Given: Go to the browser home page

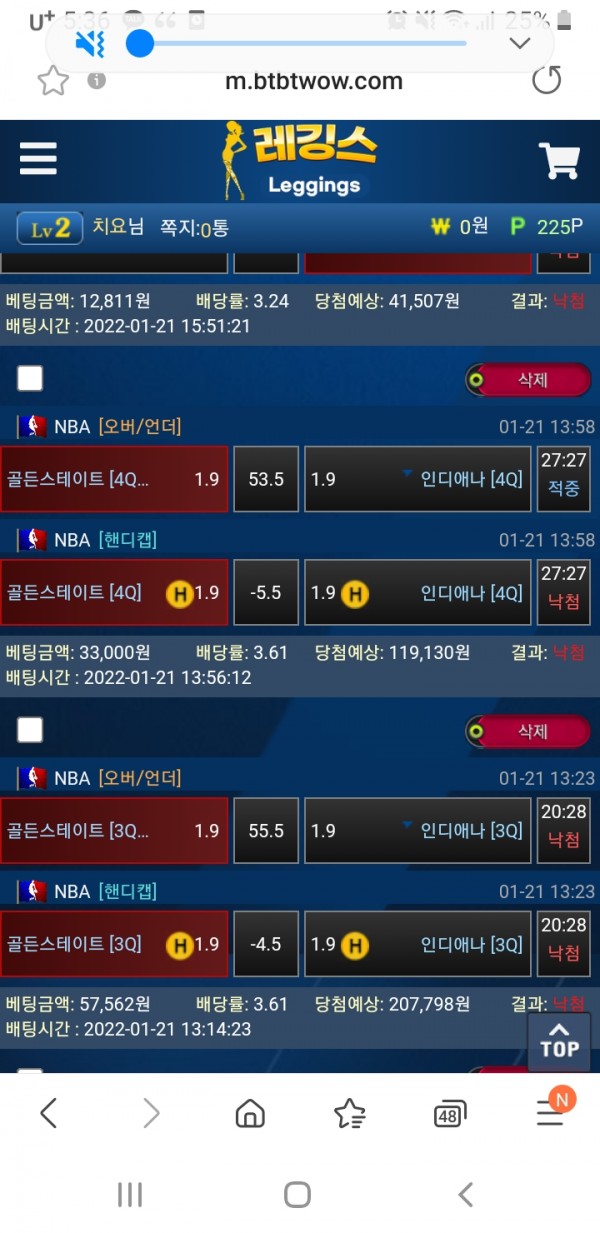Looking at the screenshot, I should pos(249,1113).
